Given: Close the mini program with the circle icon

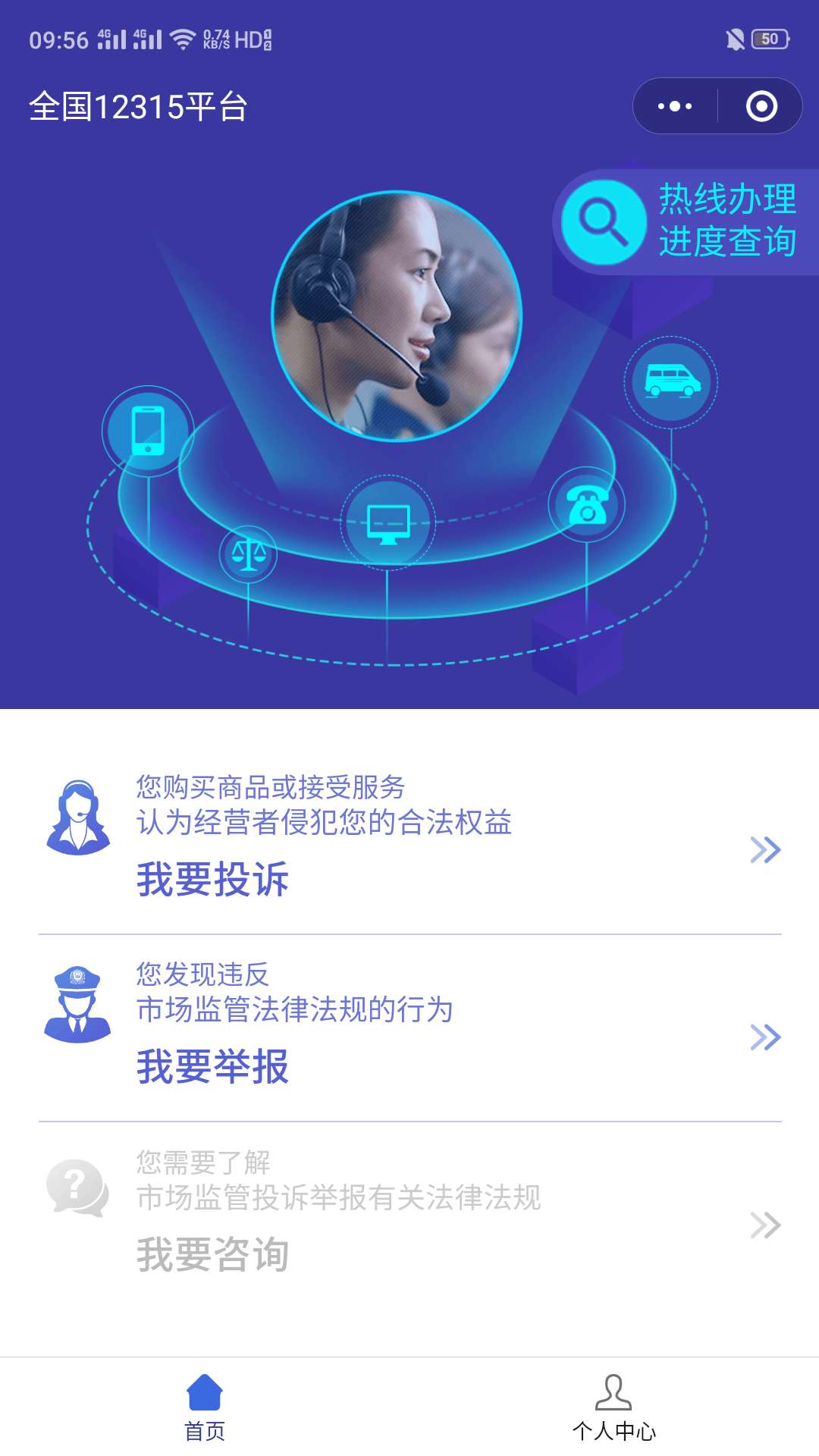Looking at the screenshot, I should click(x=761, y=106).
